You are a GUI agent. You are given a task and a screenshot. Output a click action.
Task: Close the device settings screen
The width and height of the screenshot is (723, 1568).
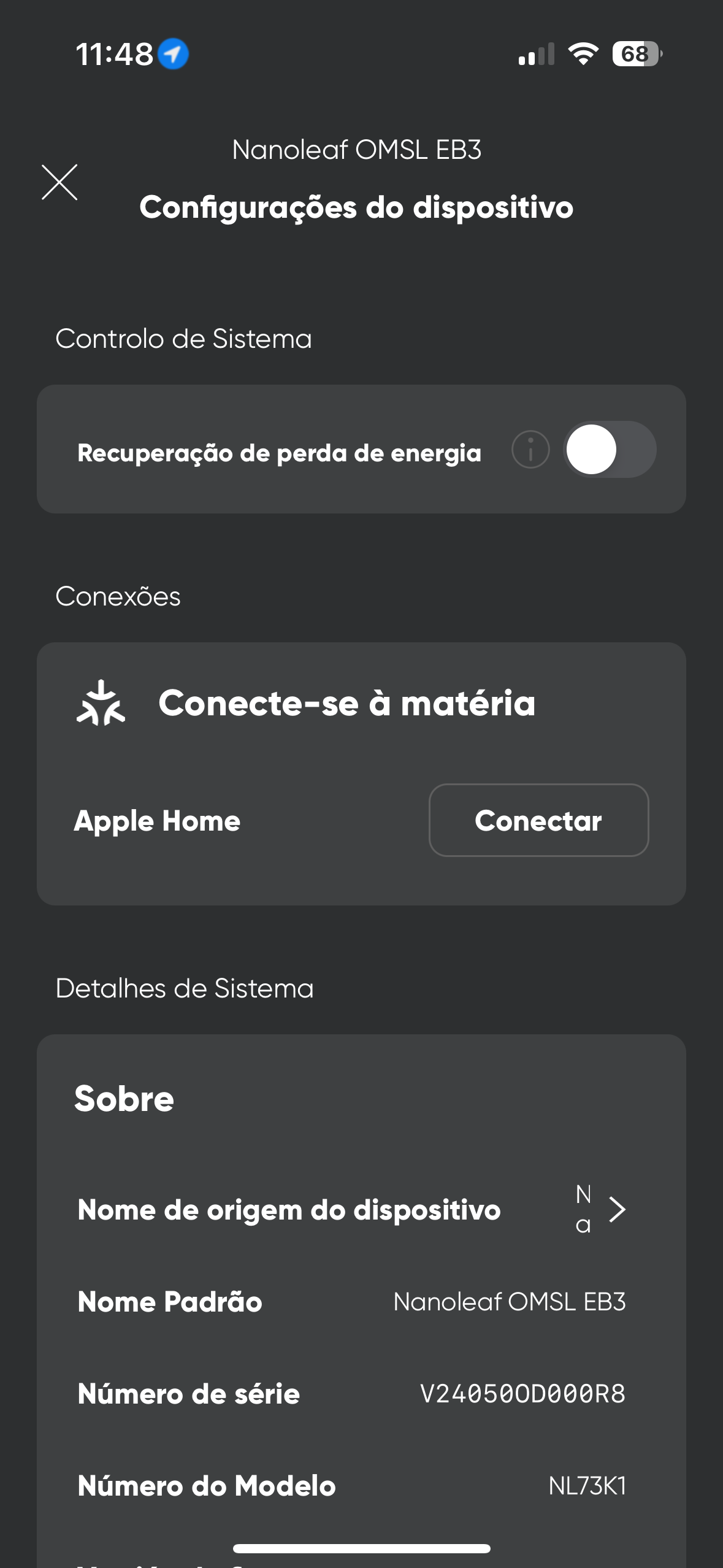tap(59, 182)
